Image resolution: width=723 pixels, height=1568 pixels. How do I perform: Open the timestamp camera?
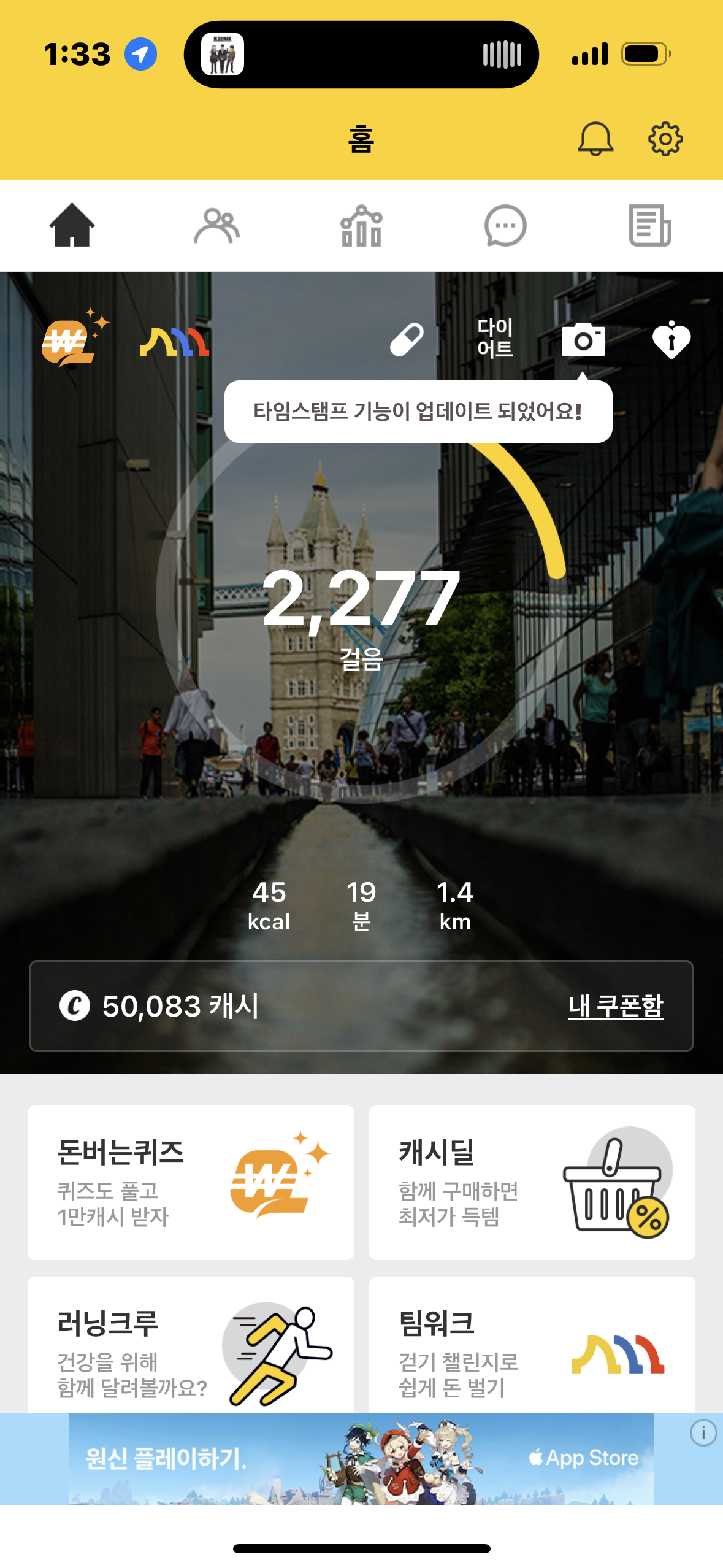tap(583, 339)
